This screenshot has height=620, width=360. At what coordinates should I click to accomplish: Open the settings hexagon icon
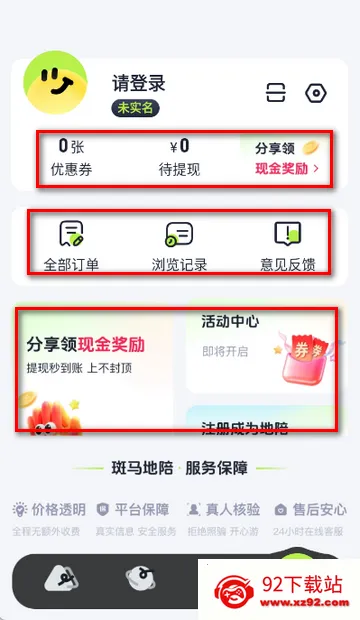316,93
